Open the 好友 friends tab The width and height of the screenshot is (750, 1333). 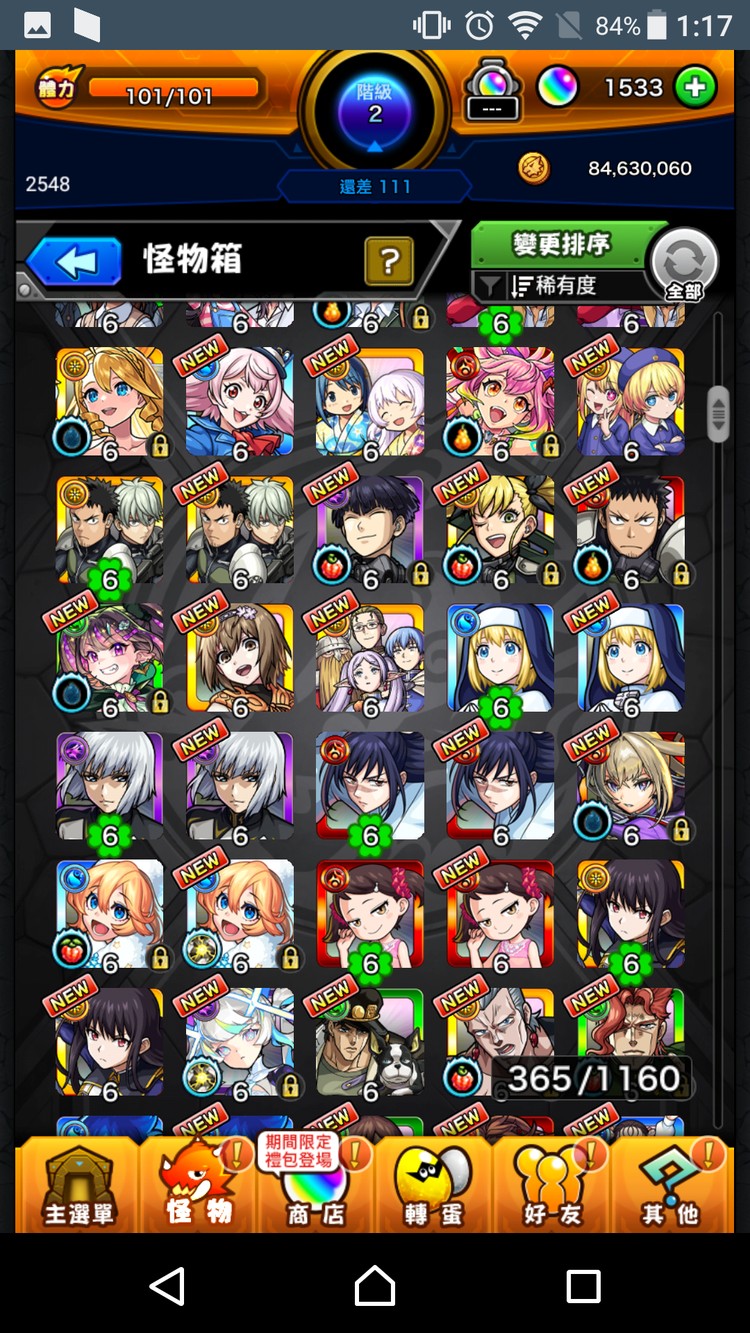(x=553, y=1190)
